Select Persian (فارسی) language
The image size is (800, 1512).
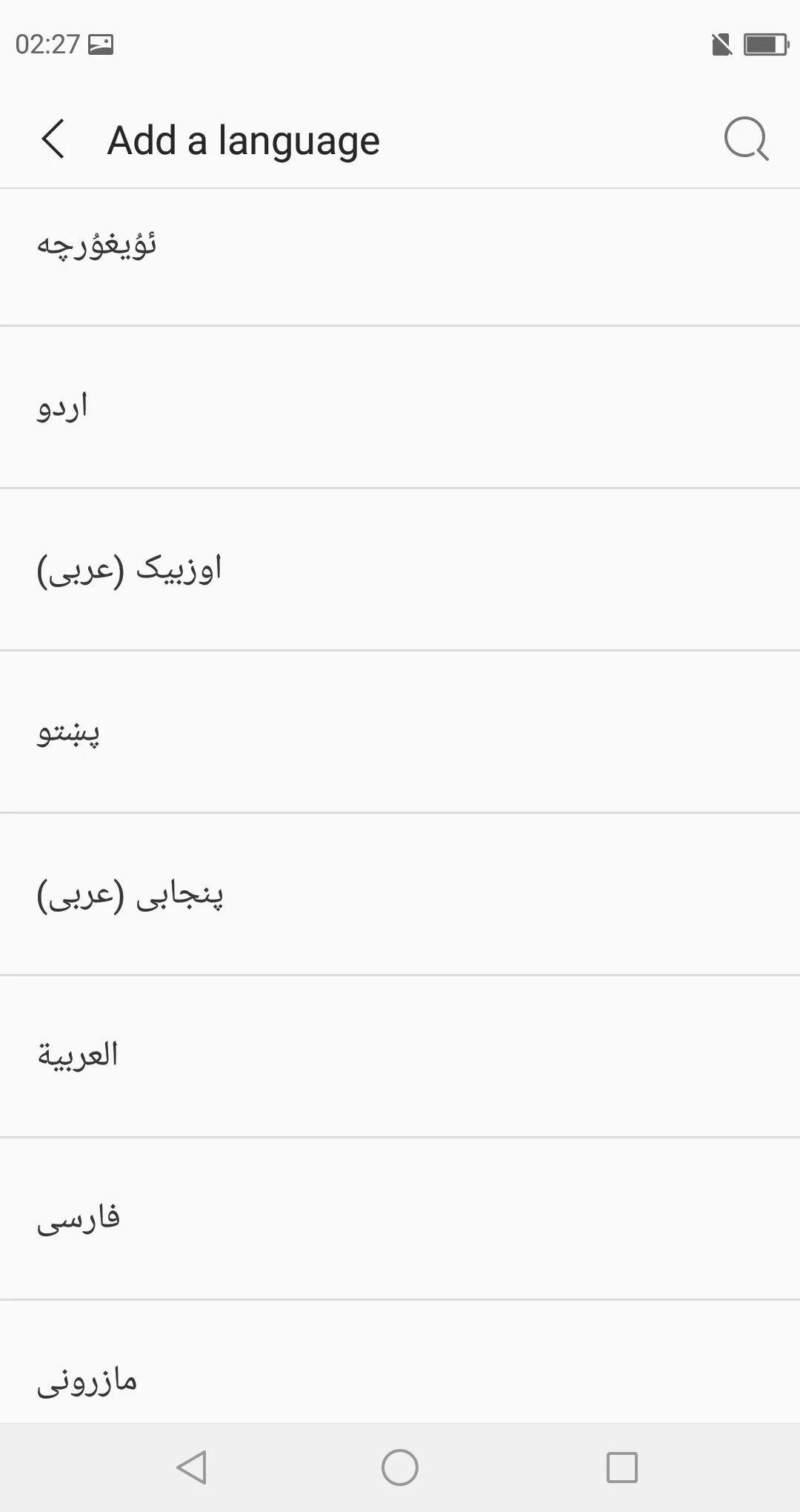(x=400, y=1218)
